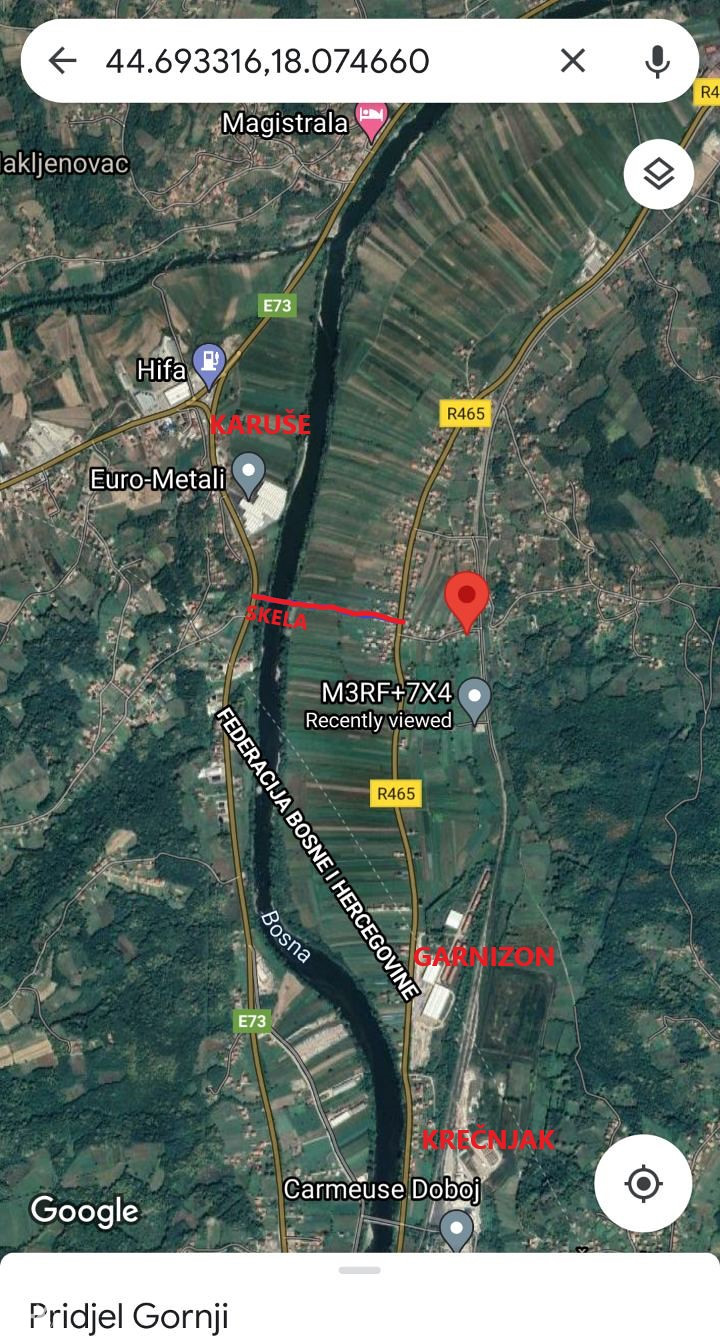Go back from the search results
Screen dimensions: 720x1344
tap(62, 61)
